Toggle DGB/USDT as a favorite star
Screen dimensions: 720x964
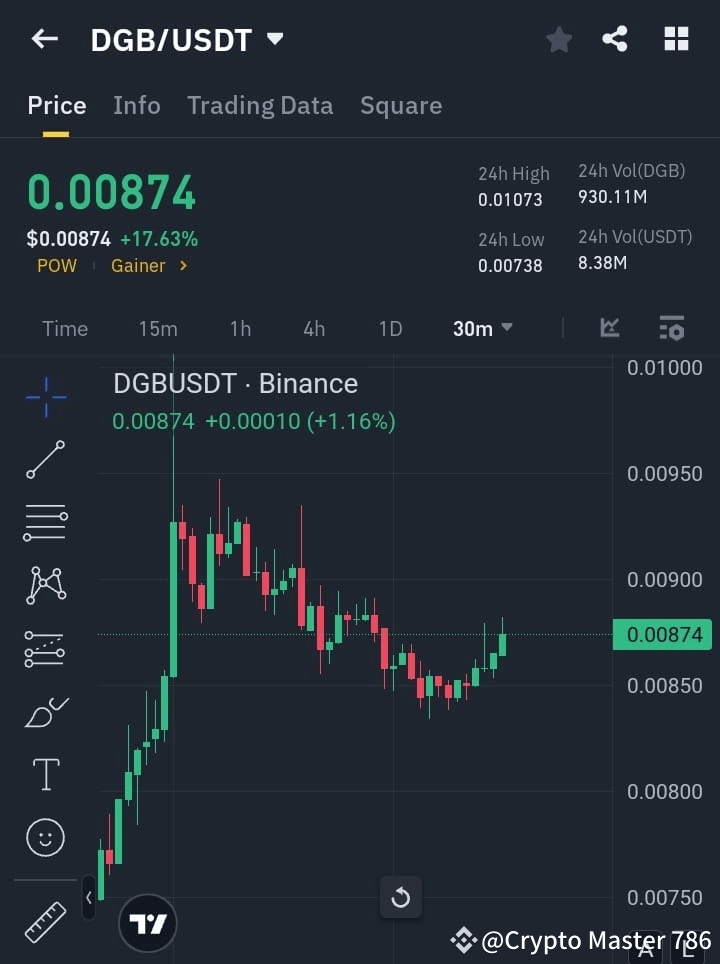click(x=558, y=40)
